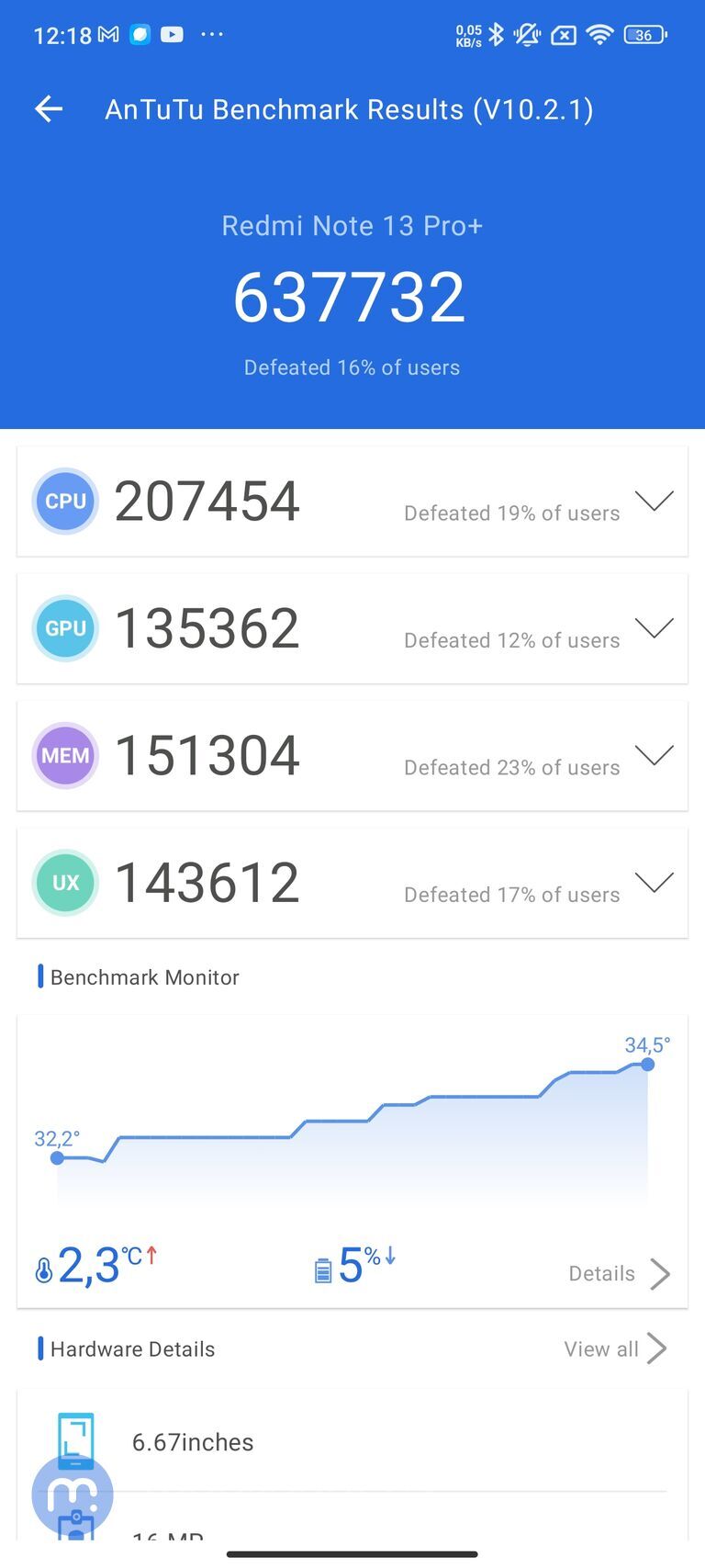705x1568 pixels.
Task: Expand the GPU score details
Action: (655, 627)
